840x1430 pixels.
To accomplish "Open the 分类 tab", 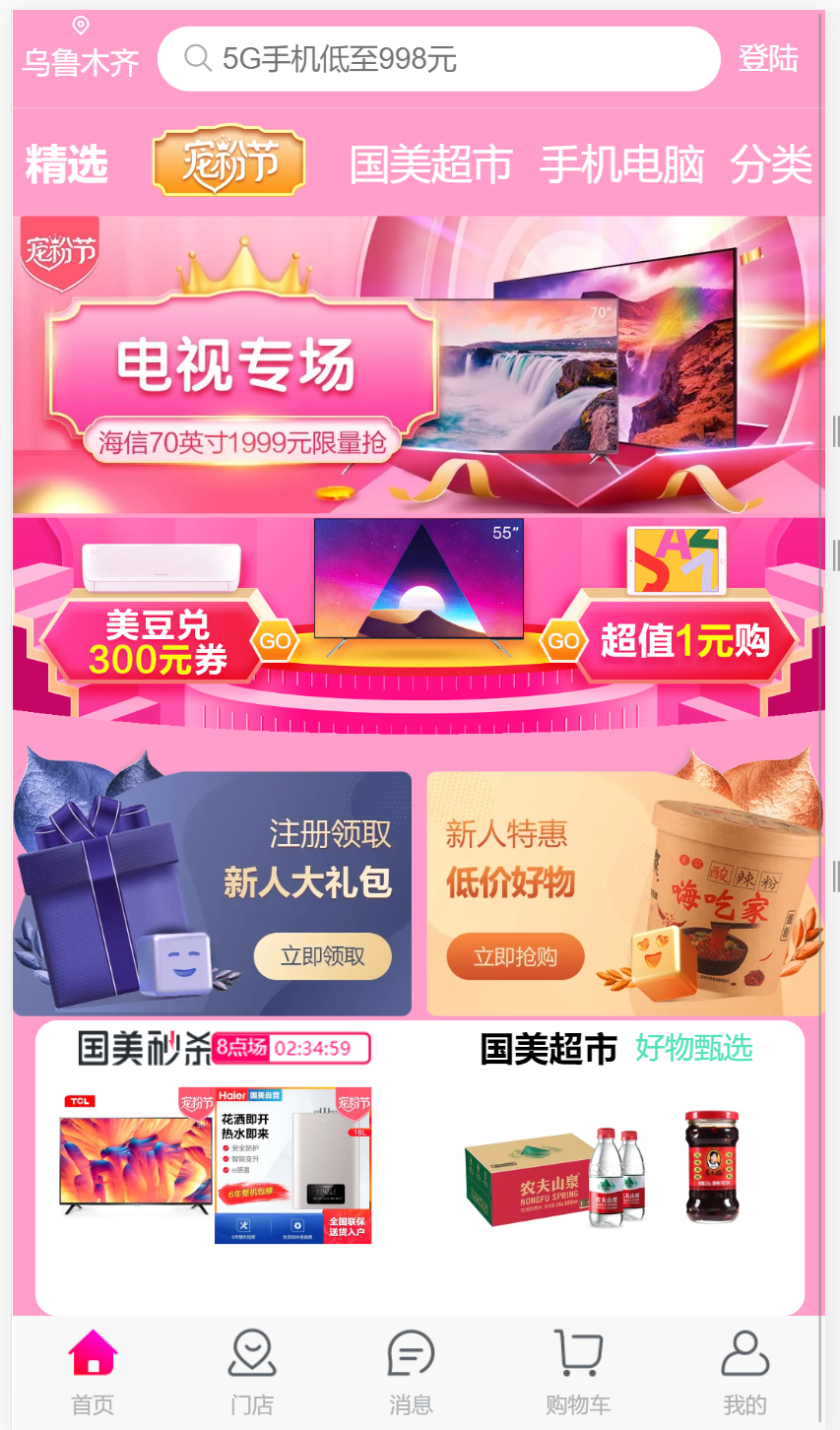I will pos(771,164).
